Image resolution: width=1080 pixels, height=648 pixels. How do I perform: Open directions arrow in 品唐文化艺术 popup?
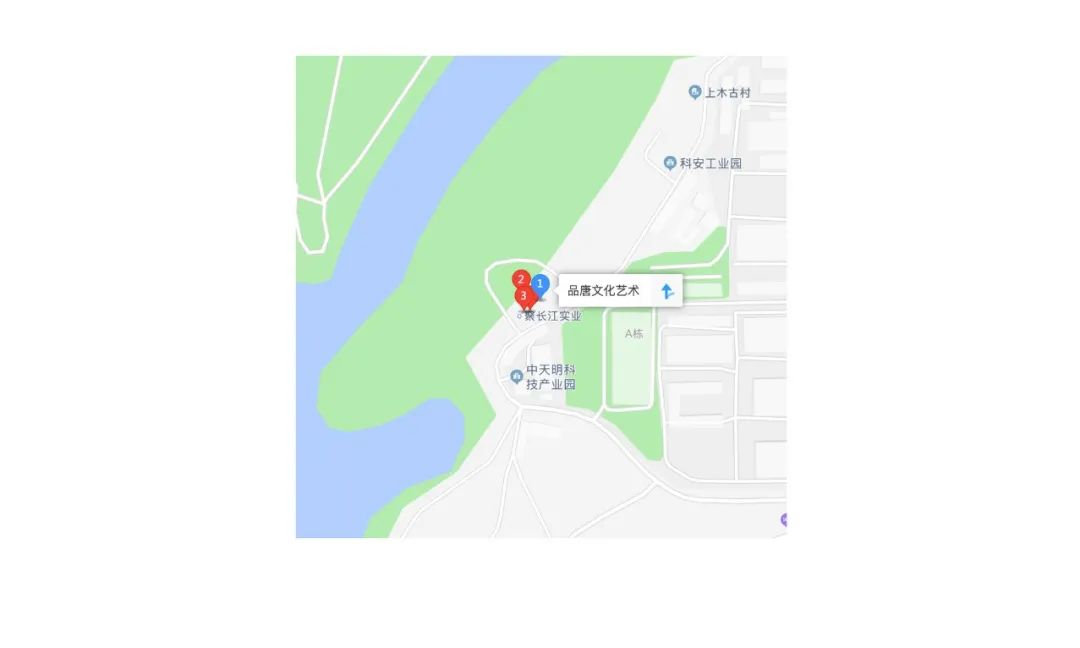[x=667, y=291]
